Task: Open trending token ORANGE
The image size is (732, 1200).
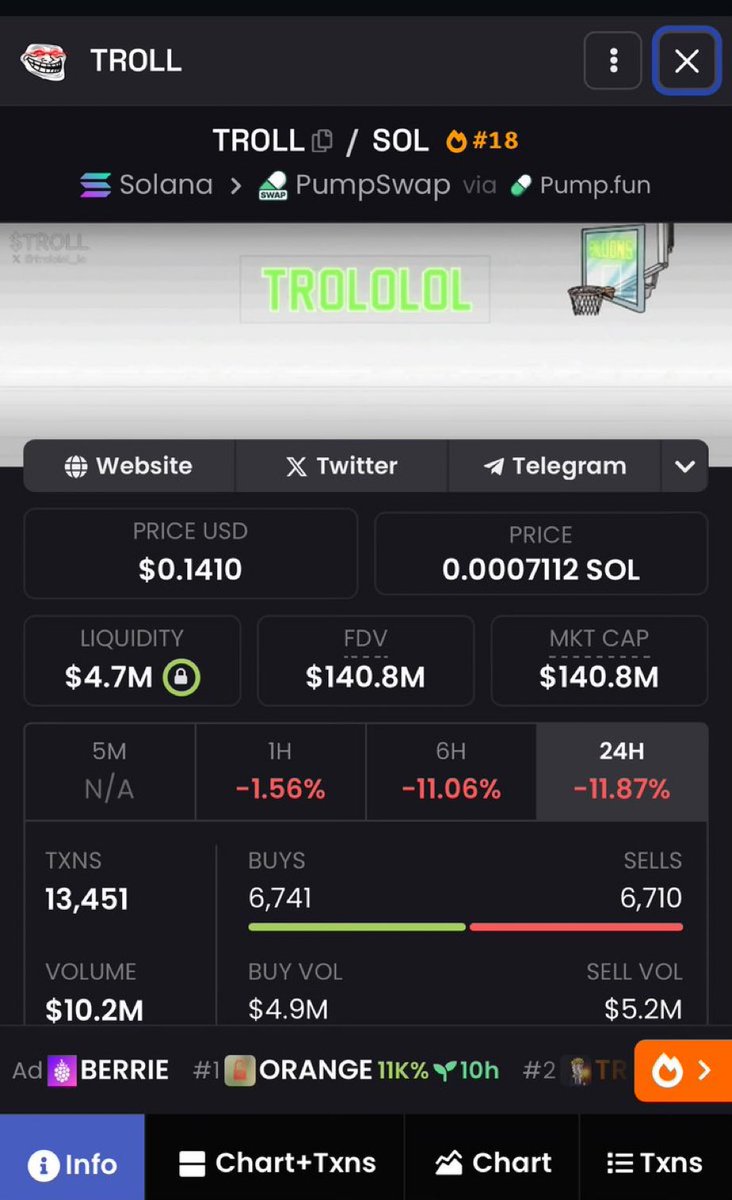Action: pyautogui.click(x=300, y=1070)
